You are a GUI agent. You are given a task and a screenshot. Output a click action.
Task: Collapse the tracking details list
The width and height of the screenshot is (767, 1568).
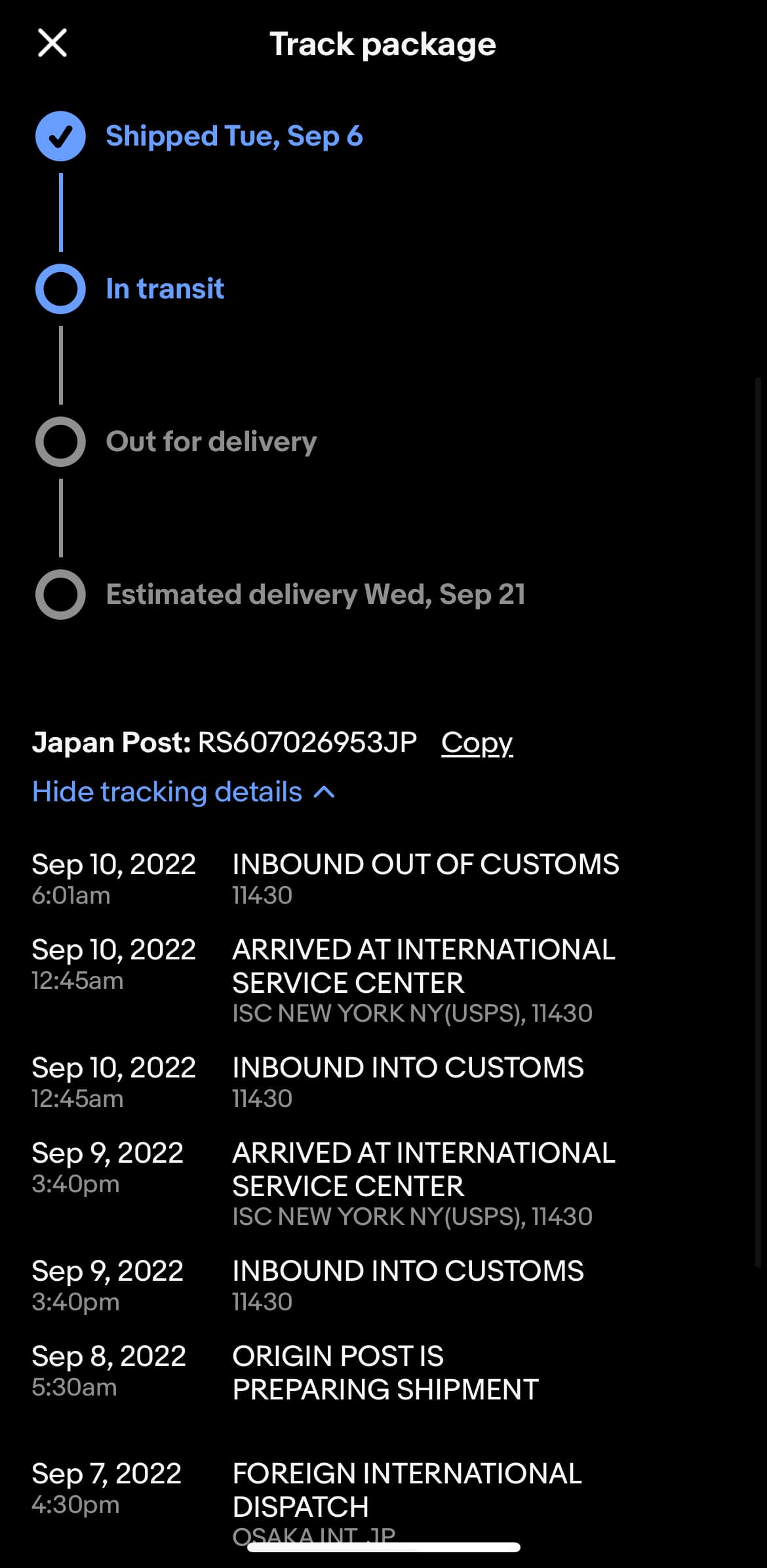point(184,792)
